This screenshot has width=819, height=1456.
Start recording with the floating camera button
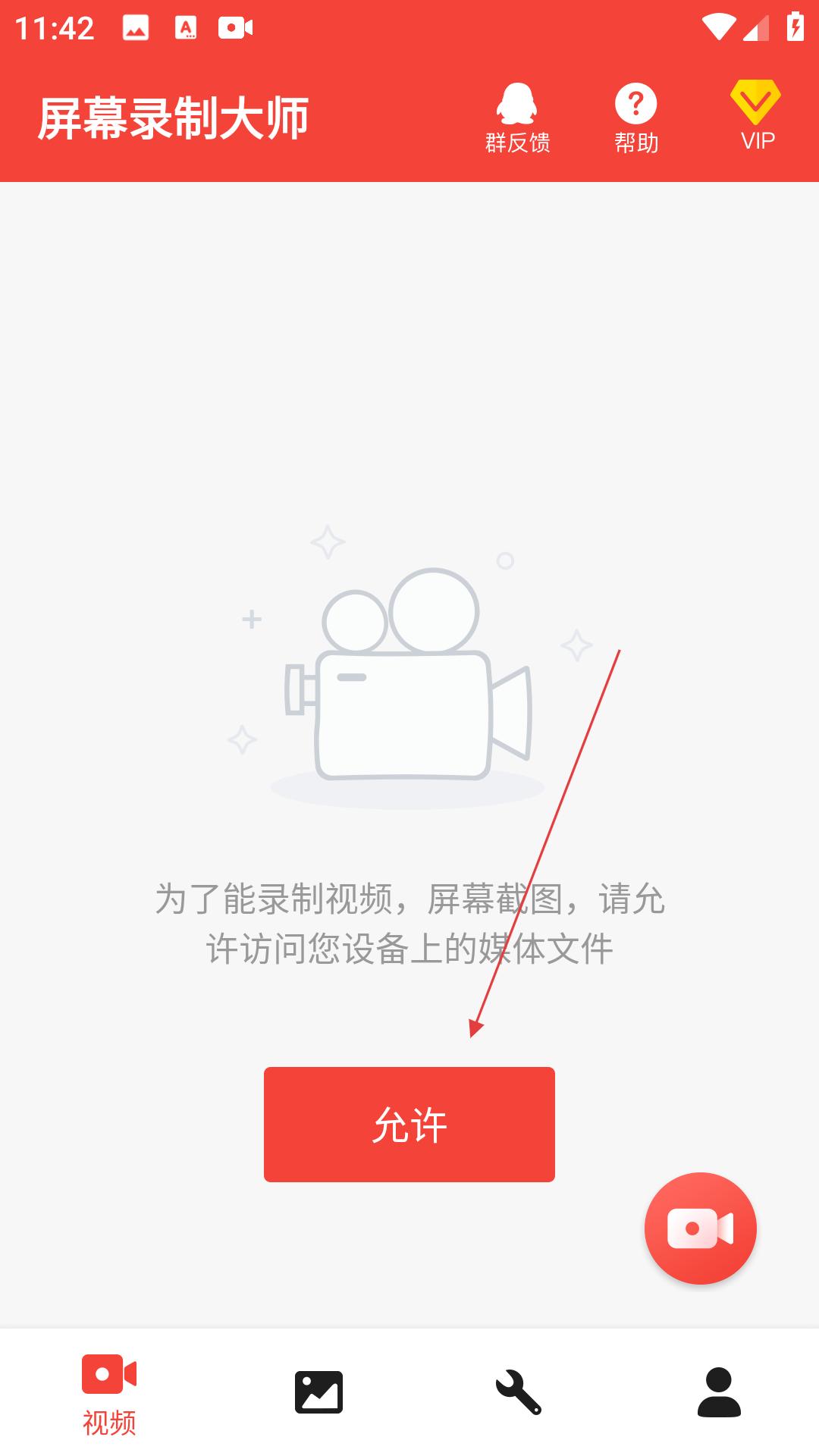(700, 1228)
